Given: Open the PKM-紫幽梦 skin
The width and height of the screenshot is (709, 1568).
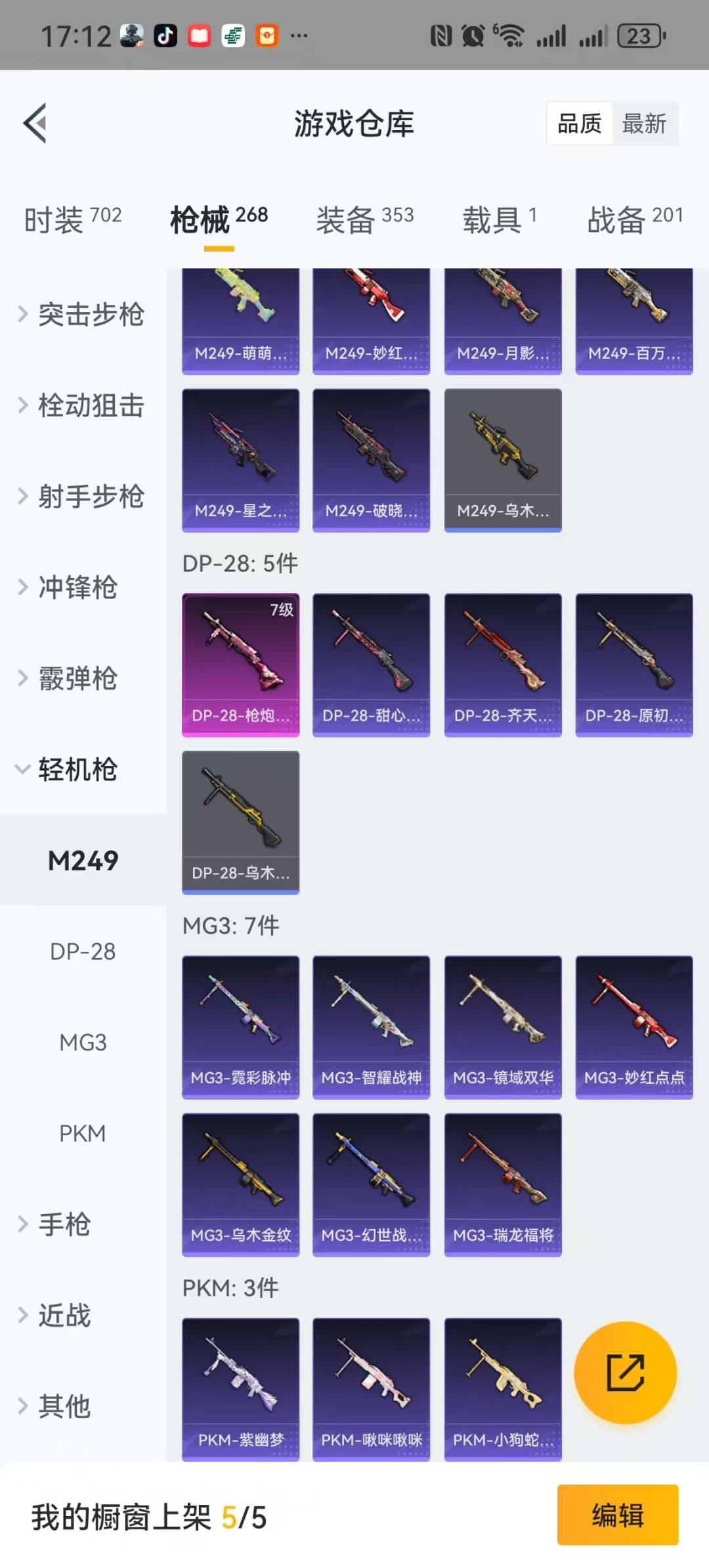Looking at the screenshot, I should (x=240, y=1389).
